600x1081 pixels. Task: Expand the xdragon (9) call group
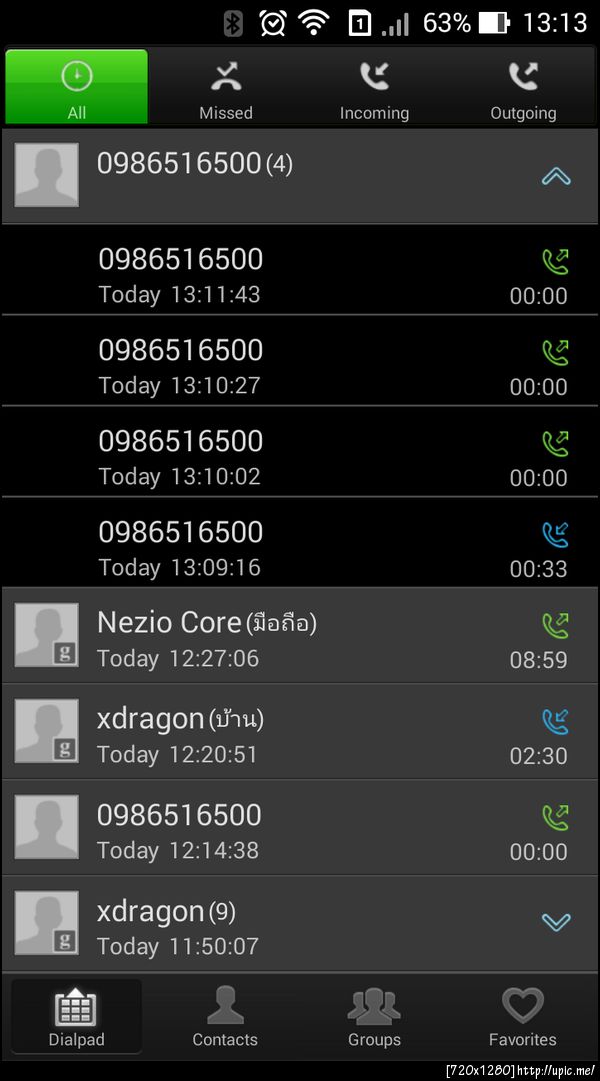[x=555, y=922]
